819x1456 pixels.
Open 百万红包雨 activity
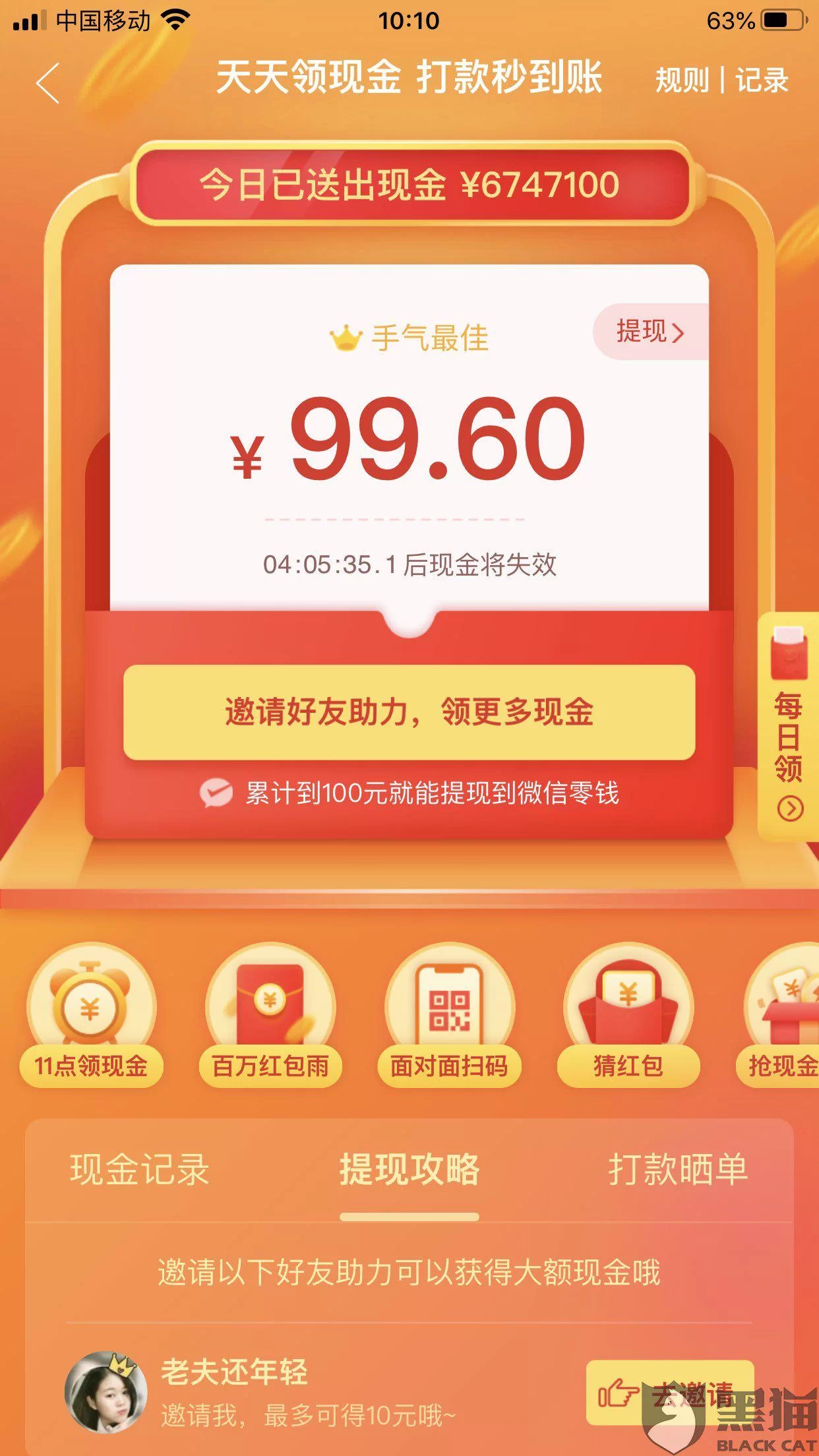point(270,1016)
